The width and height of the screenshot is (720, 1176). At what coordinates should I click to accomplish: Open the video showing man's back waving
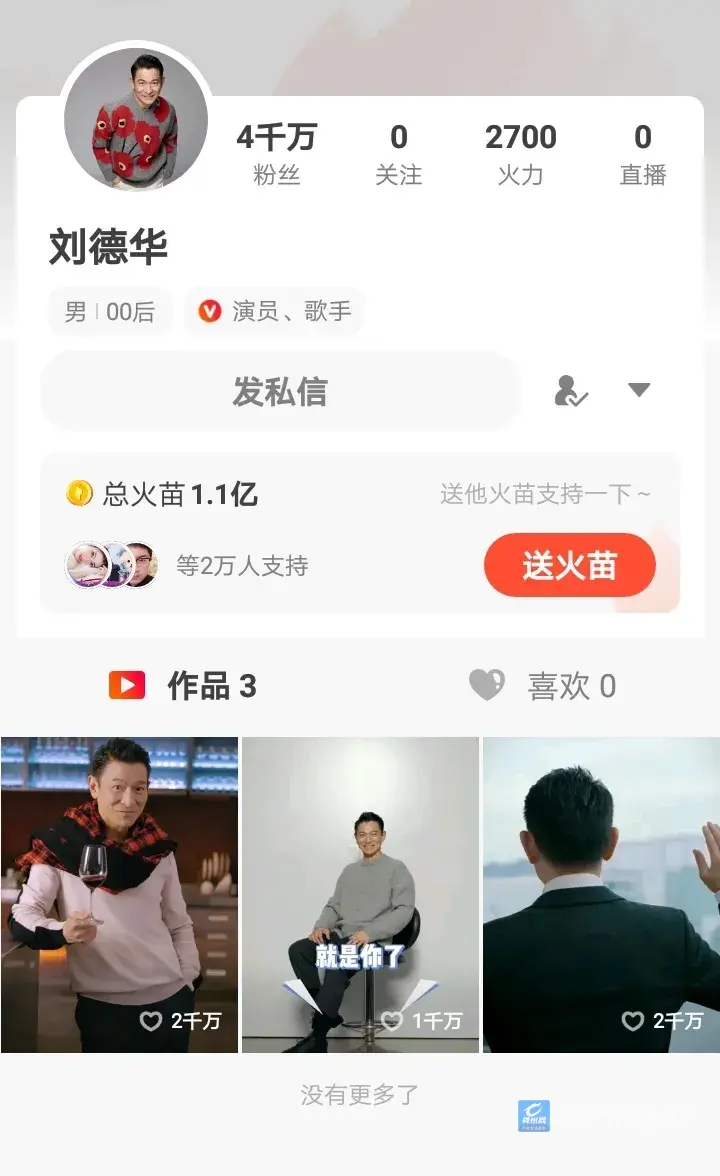(601, 894)
